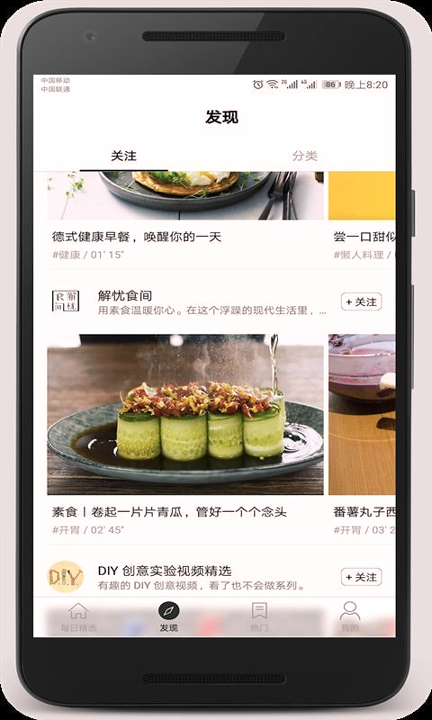Viewport: 432px width, 720px height.
Task: Follow DIY 创意实验视频精选
Action: pos(361,577)
